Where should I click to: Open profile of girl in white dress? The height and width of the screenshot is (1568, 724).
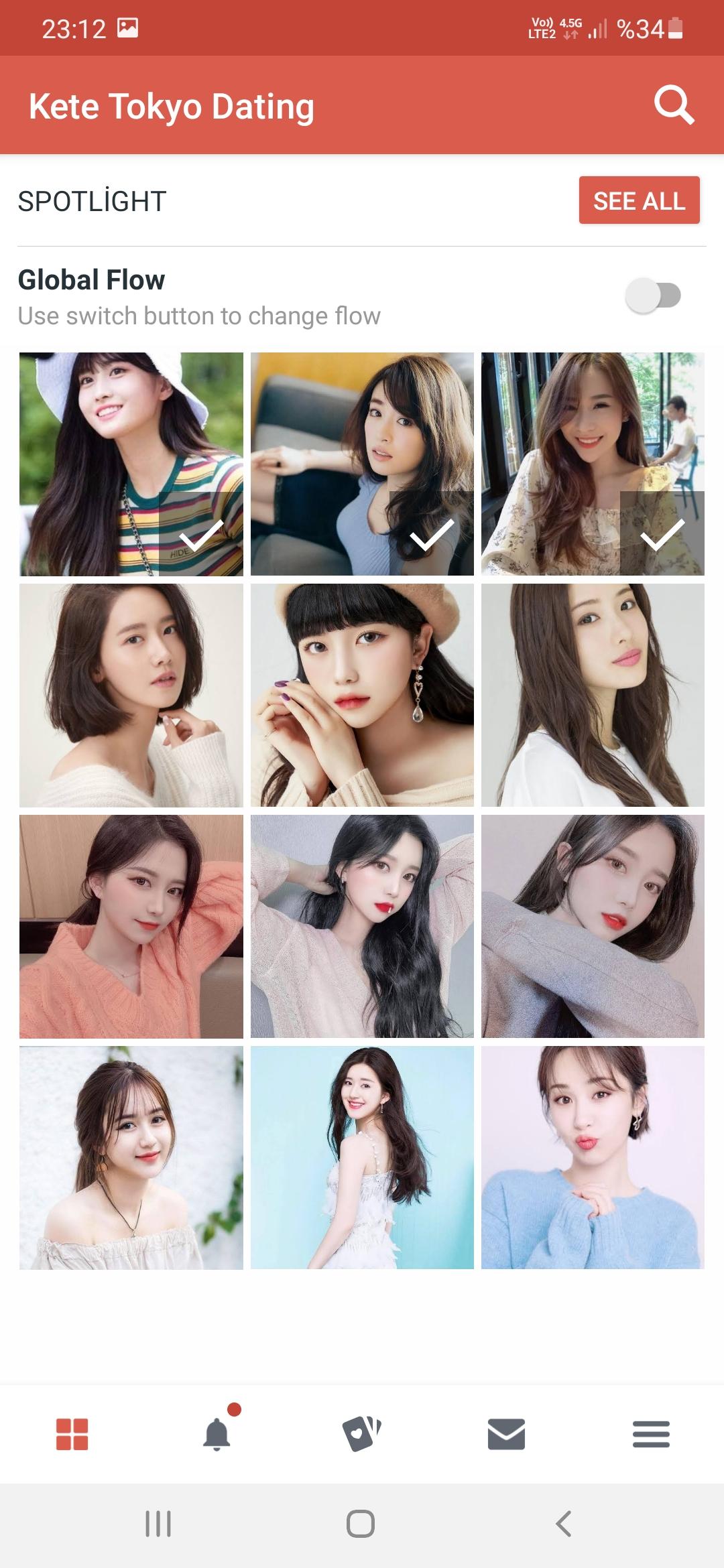point(362,1157)
